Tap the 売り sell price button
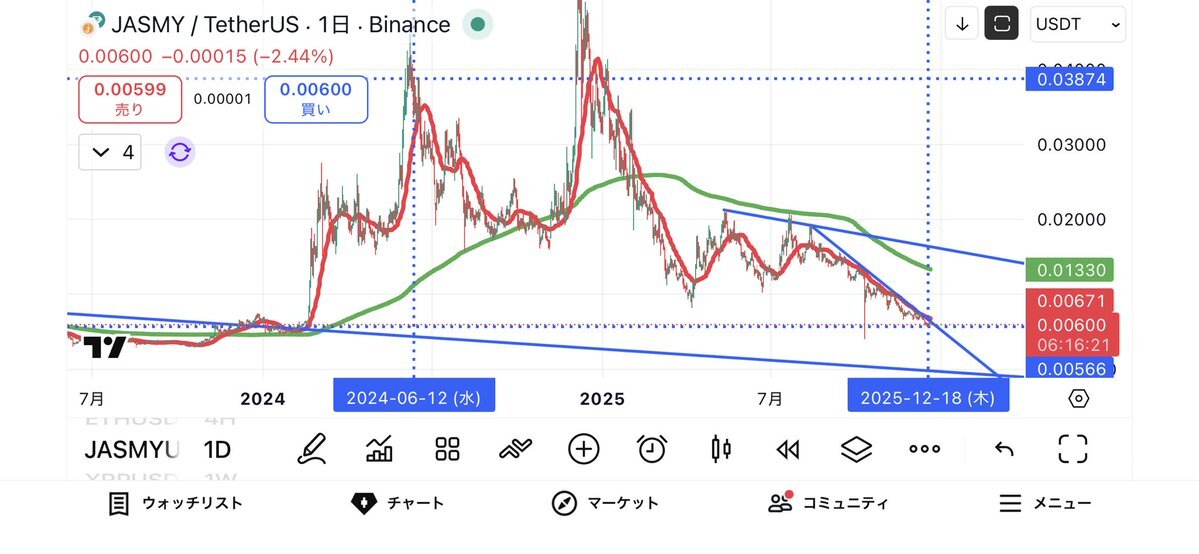Viewport: 1199px width, 554px height. coord(130,99)
